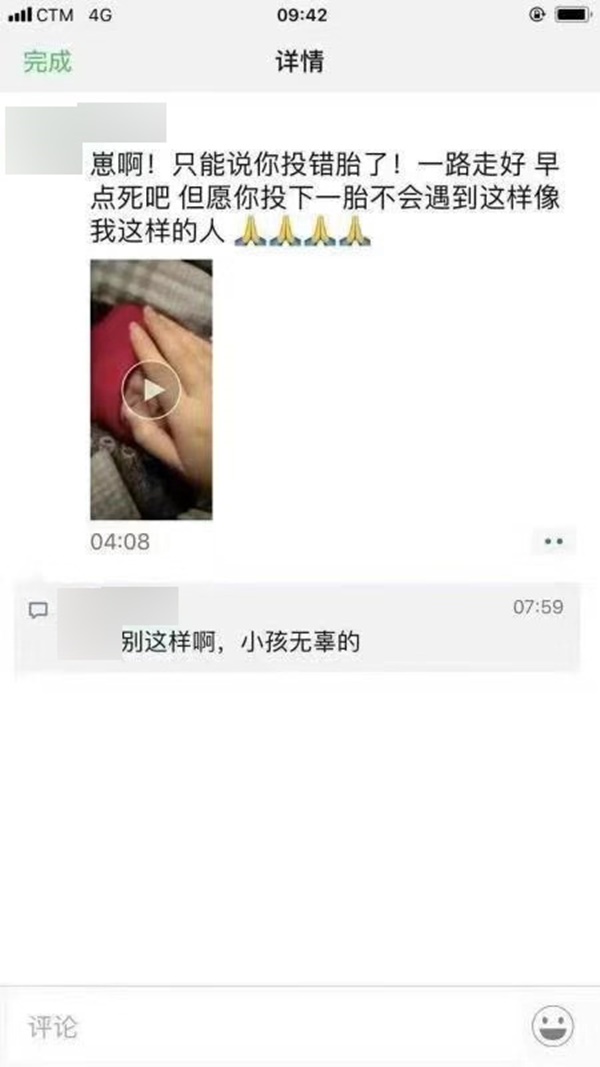Tap 完成 to close details

pyautogui.click(x=48, y=61)
